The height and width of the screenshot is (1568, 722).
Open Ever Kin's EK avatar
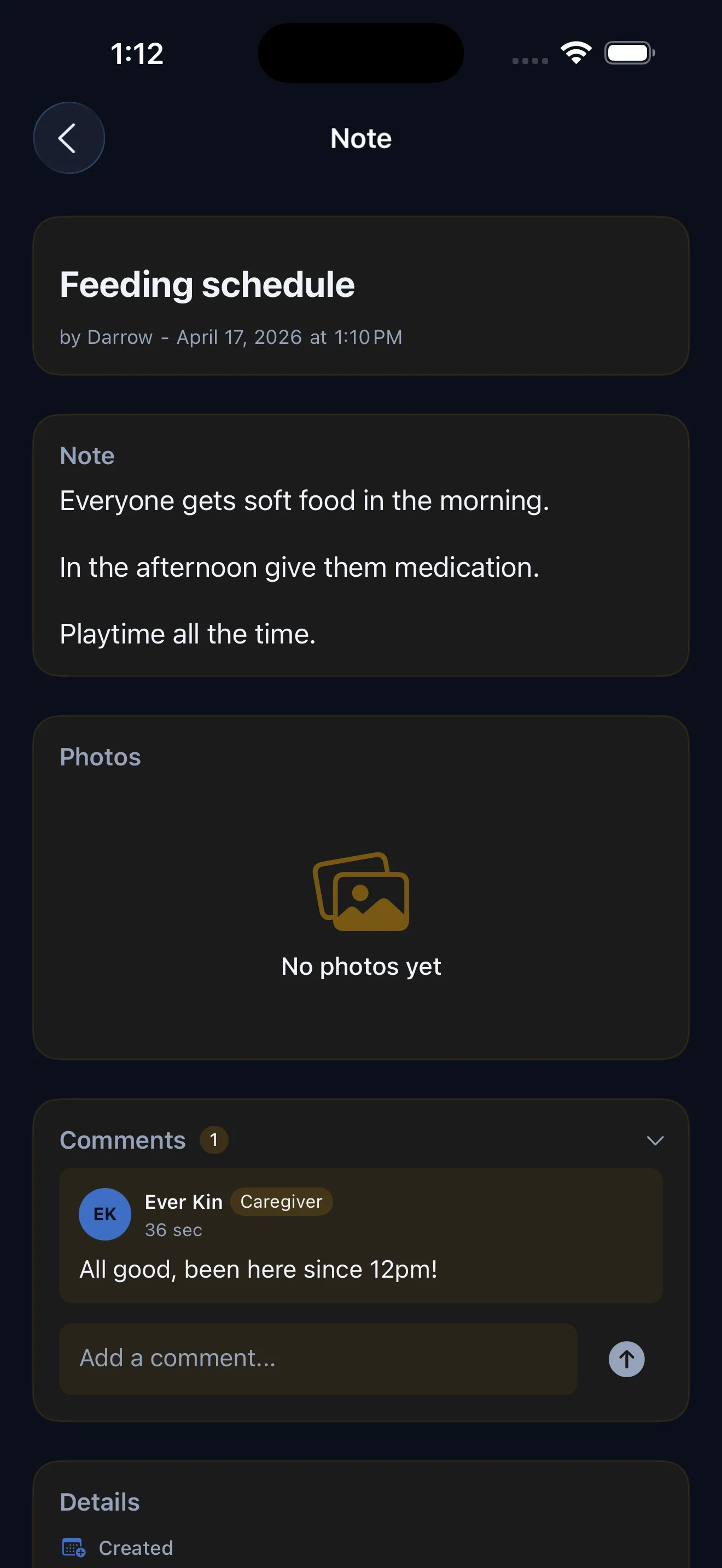point(104,1213)
